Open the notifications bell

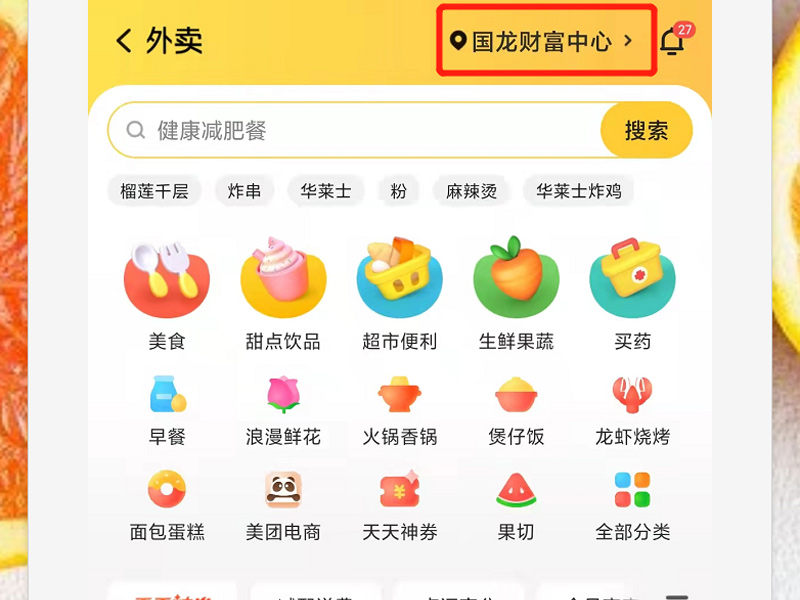(673, 42)
